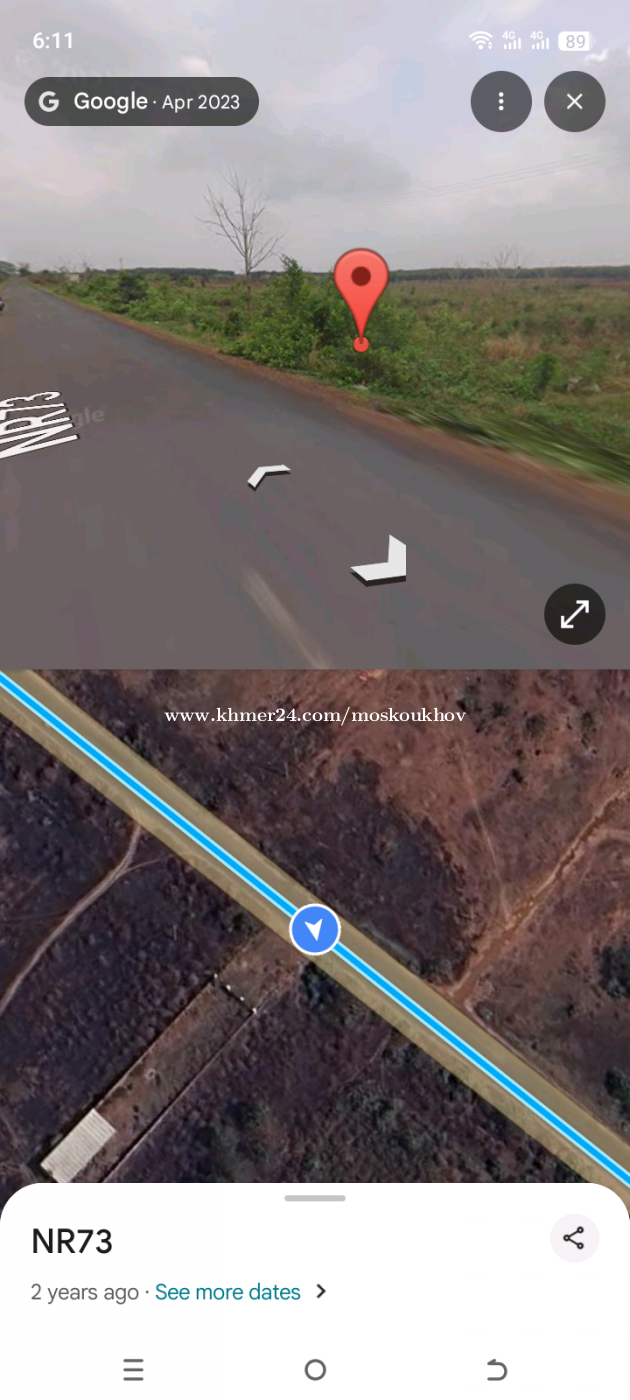This screenshot has height=1400, width=630.
Task: Close the Street View panel
Action: pos(574,101)
